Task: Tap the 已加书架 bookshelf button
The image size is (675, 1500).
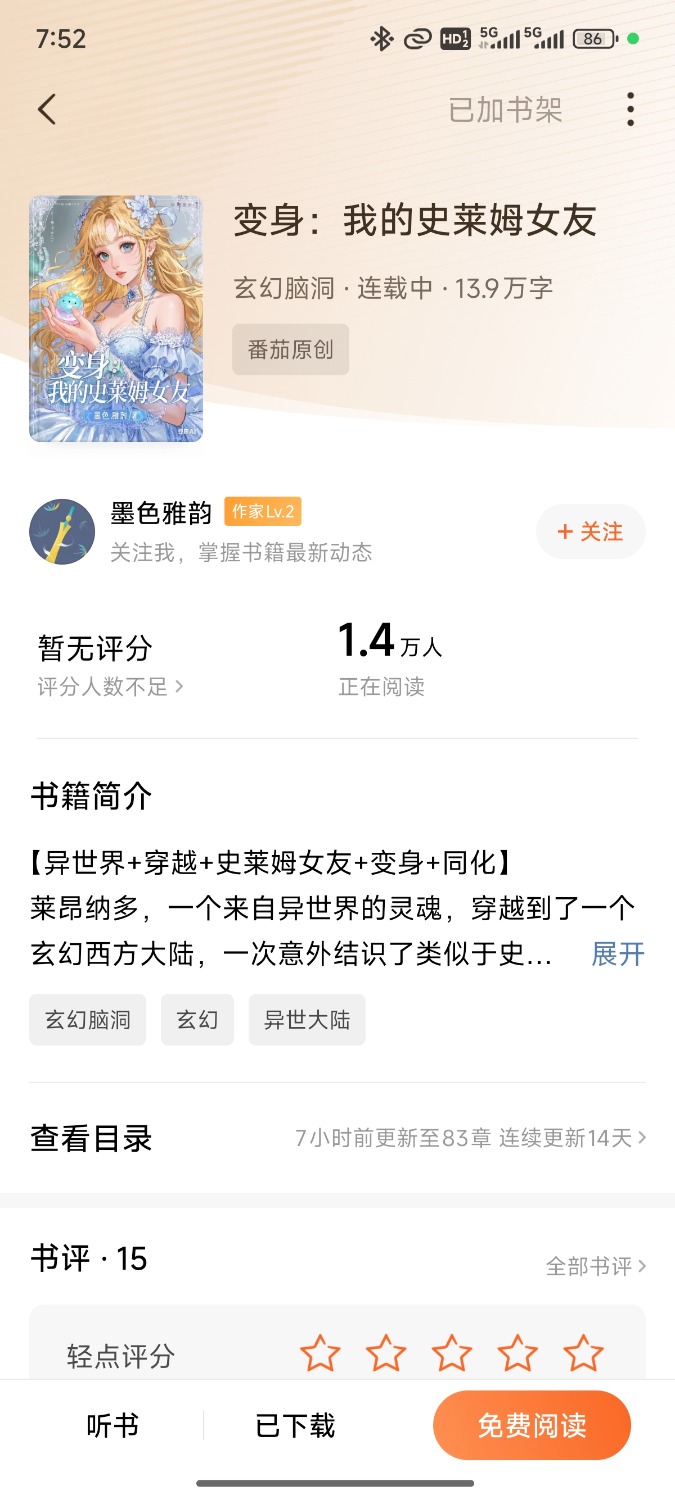Action: [x=505, y=110]
